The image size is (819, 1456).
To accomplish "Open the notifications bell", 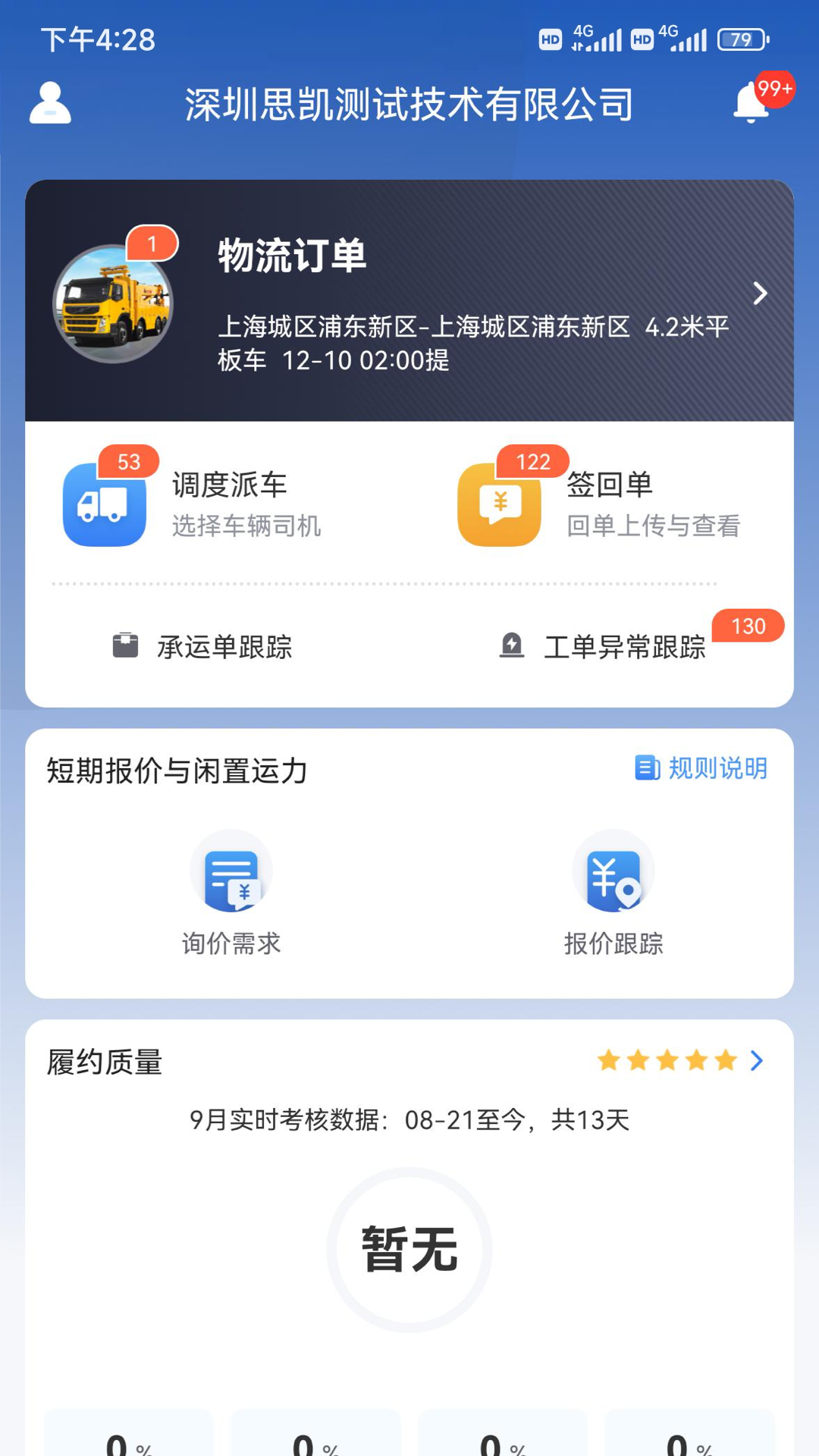I will tap(752, 102).
